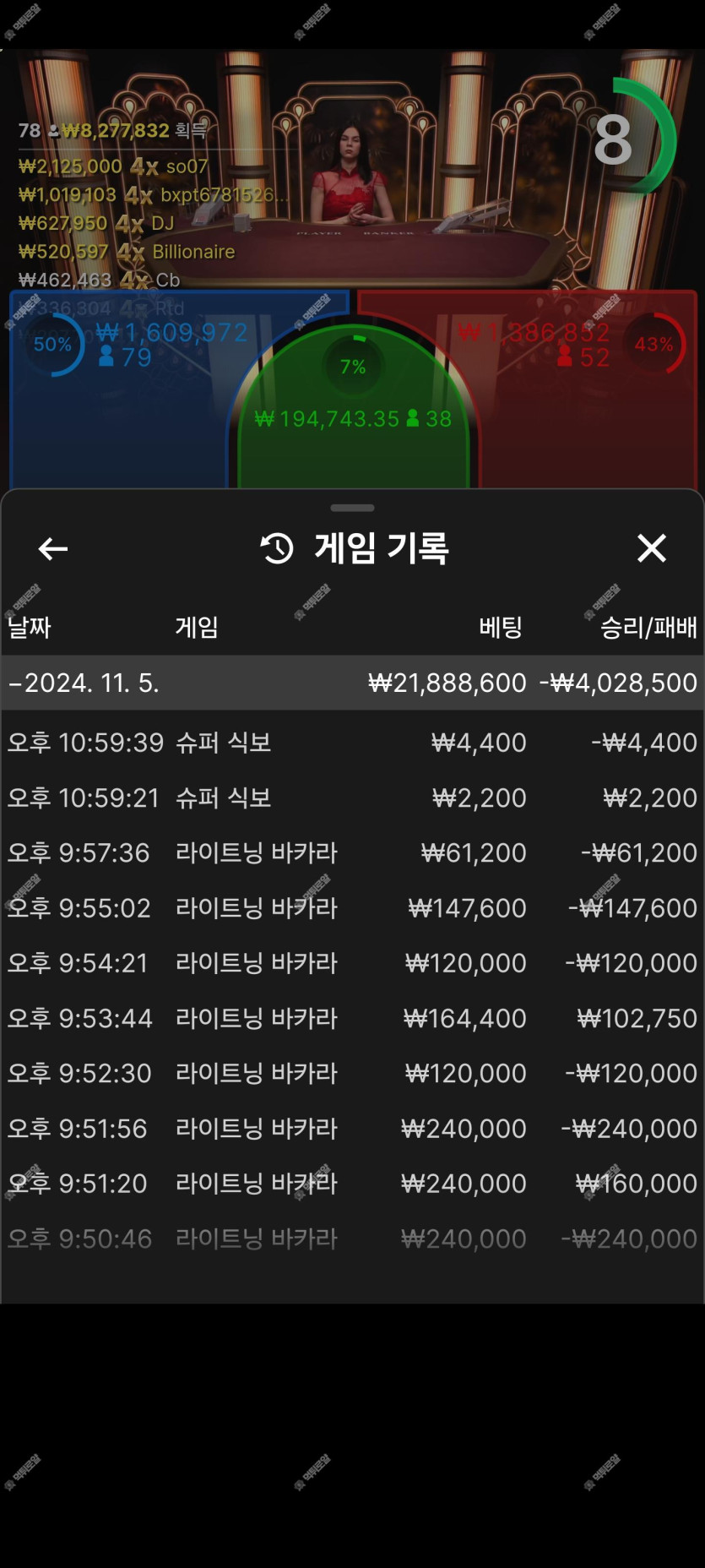
Task: Collapse the 2024. 11. 5. date group
Action: [84, 683]
